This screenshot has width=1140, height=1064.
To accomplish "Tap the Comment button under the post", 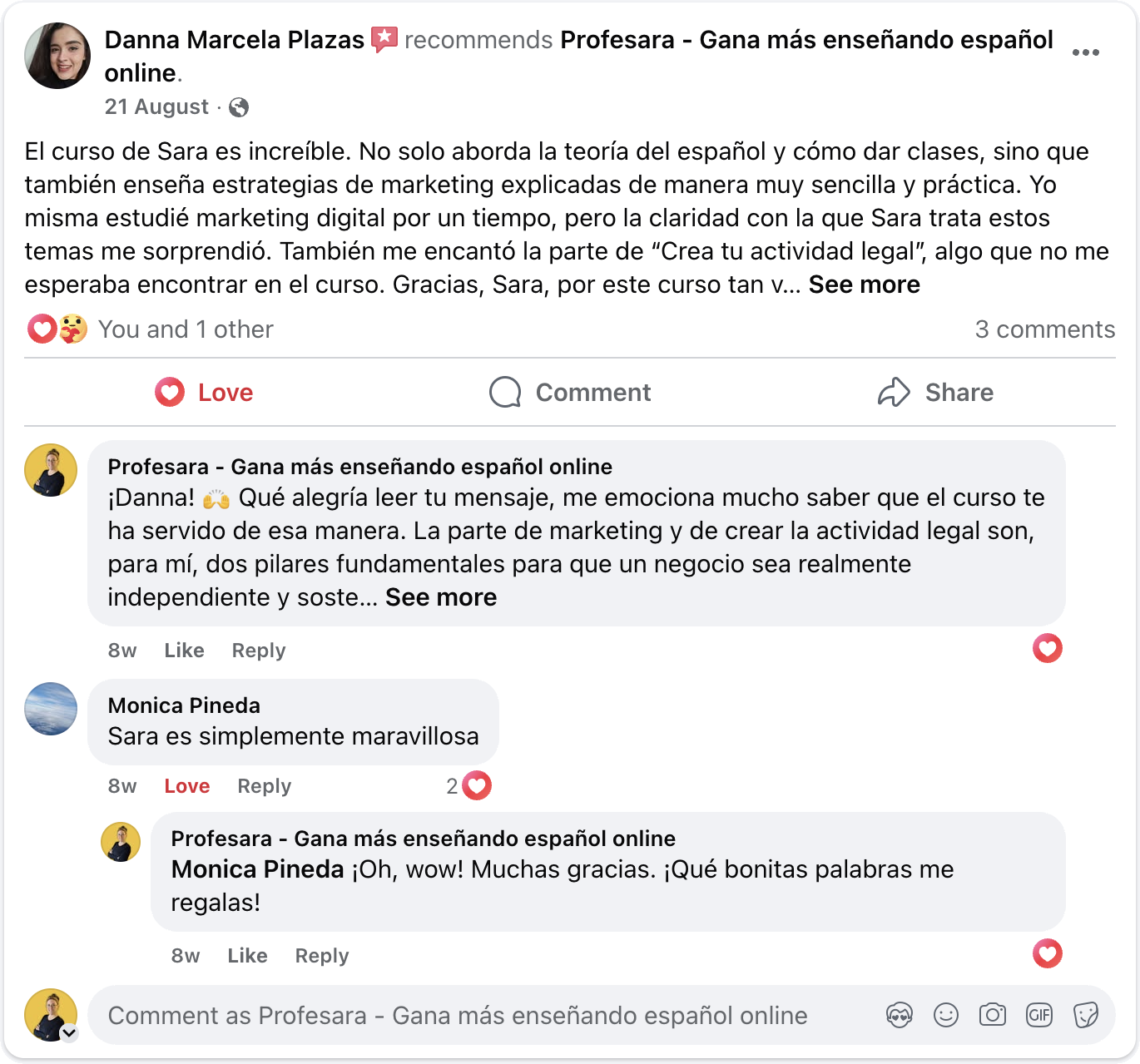I will pyautogui.click(x=570, y=392).
